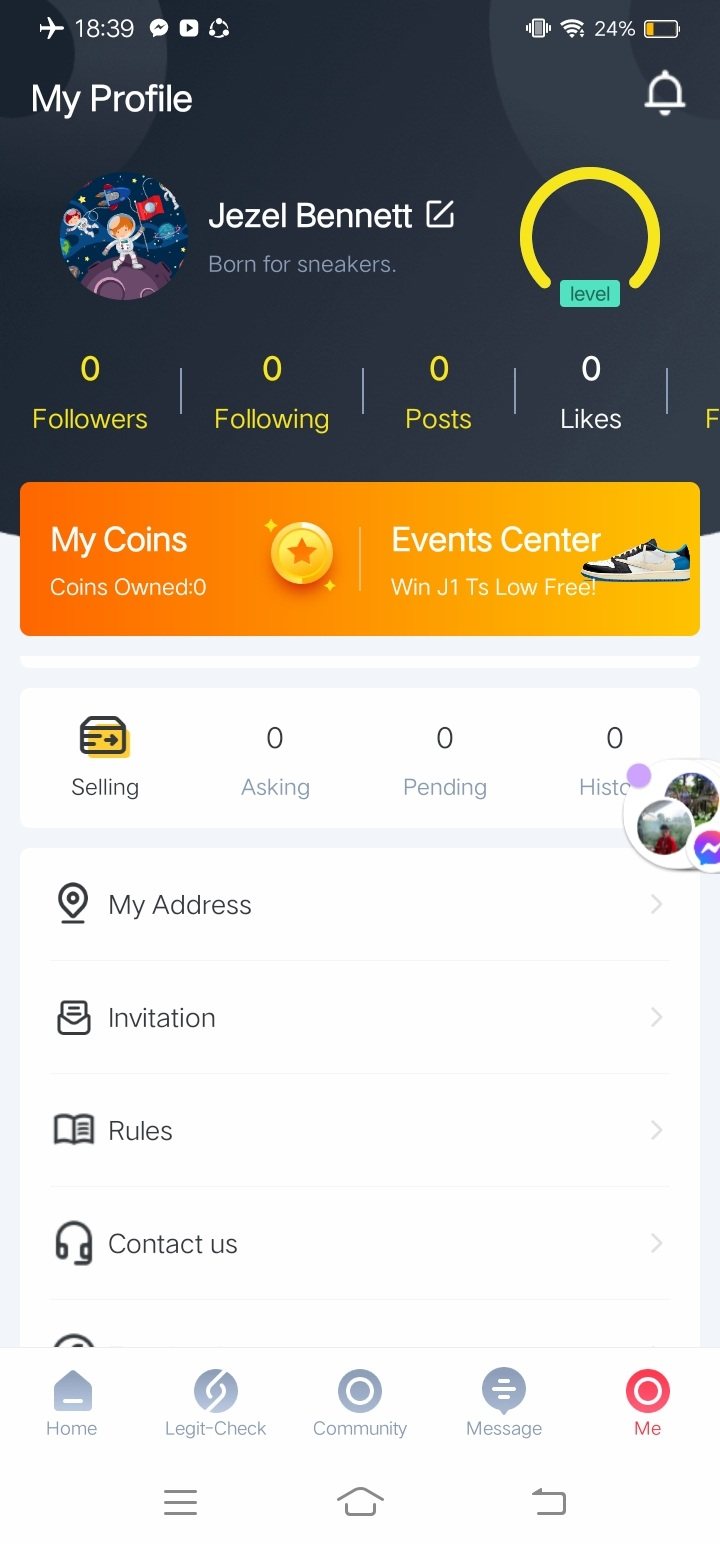Viewport: 720px width, 1544px height.
Task: Tap the profile avatar picture
Action: [123, 237]
